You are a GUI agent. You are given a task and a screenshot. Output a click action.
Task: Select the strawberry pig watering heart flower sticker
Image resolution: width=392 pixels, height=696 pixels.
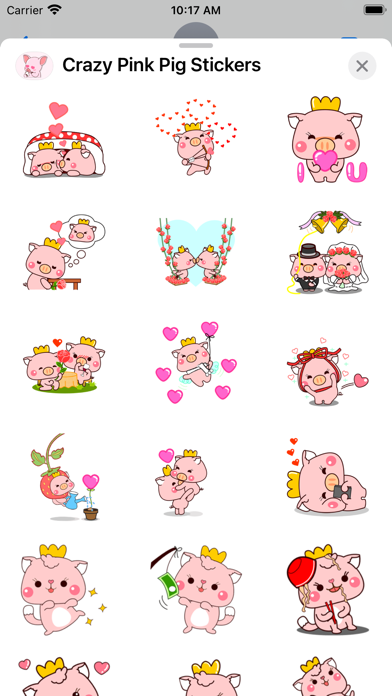coord(65,477)
